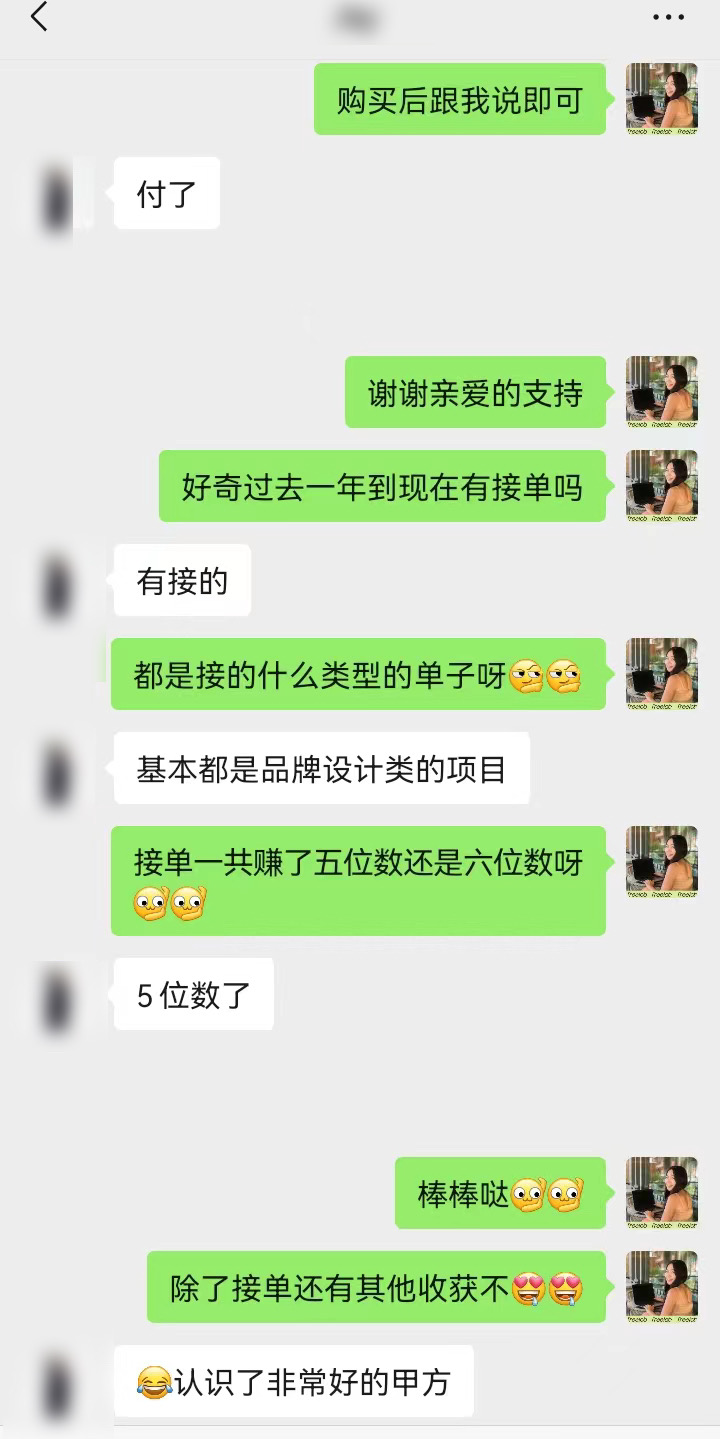Open the three-dot chat options menu

pos(668,17)
